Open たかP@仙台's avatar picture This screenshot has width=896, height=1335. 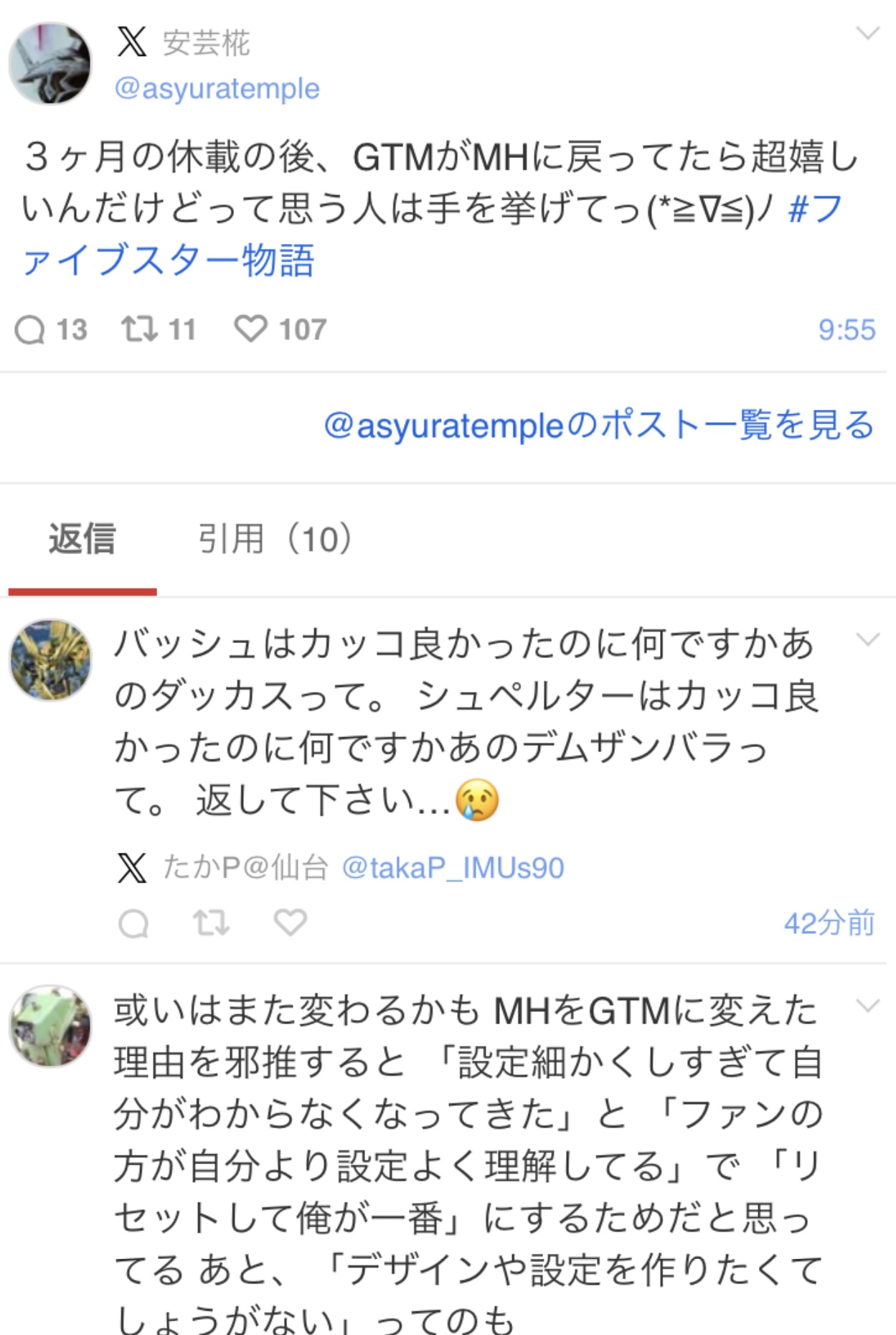pyautogui.click(x=50, y=660)
